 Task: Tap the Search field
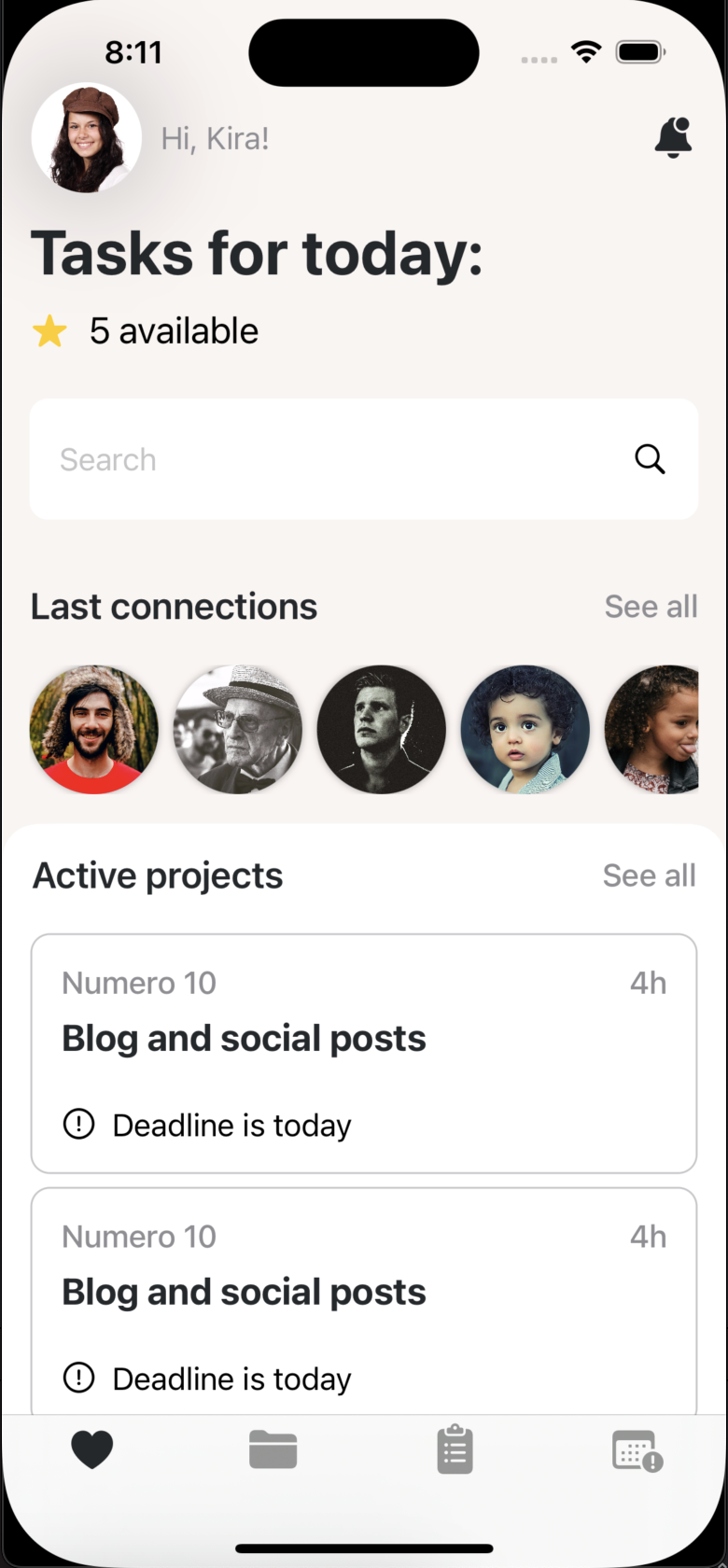[x=364, y=459]
